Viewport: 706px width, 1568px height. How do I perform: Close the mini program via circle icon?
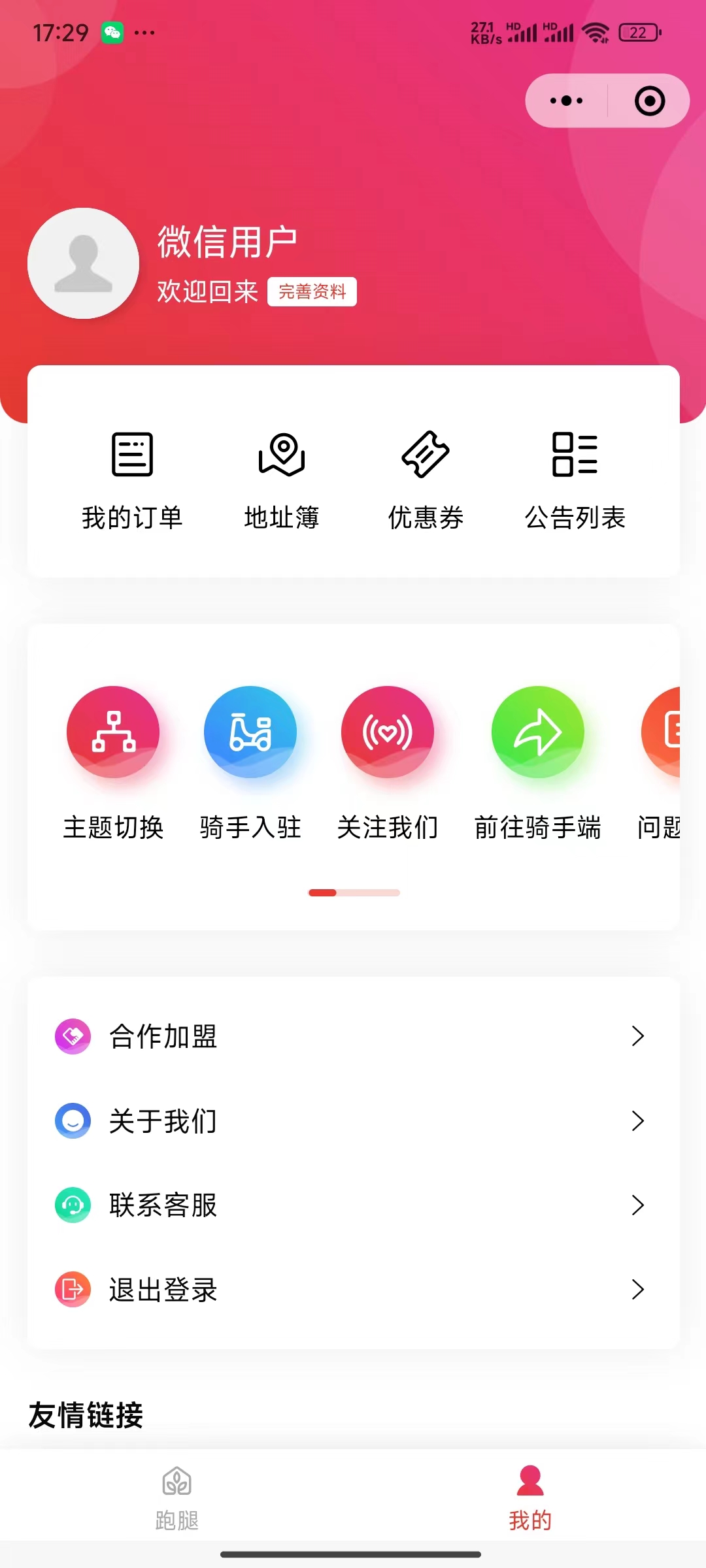(x=650, y=101)
